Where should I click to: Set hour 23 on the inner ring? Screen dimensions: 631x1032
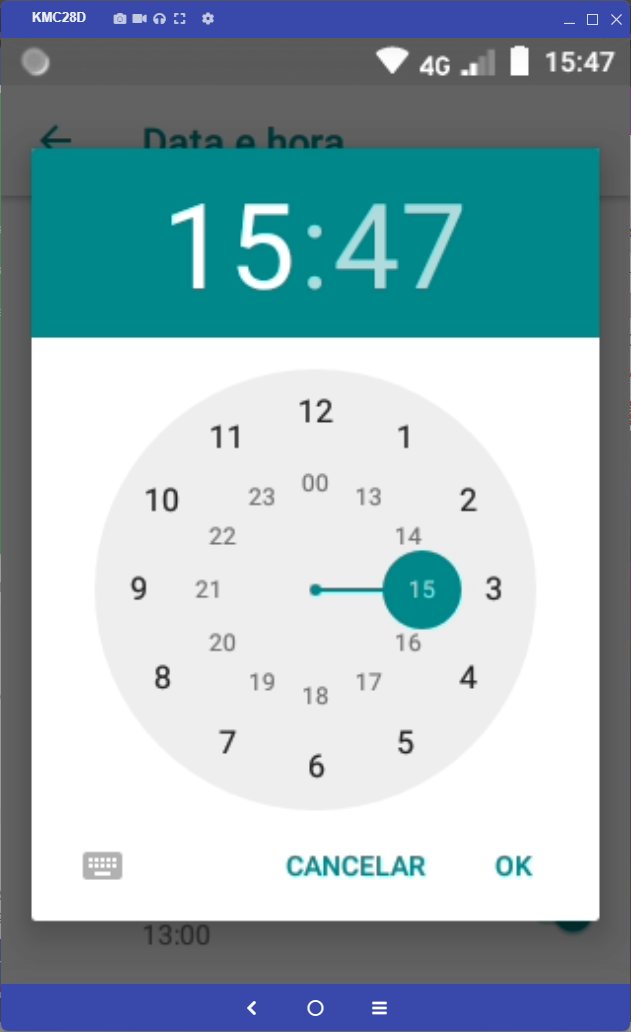click(262, 497)
